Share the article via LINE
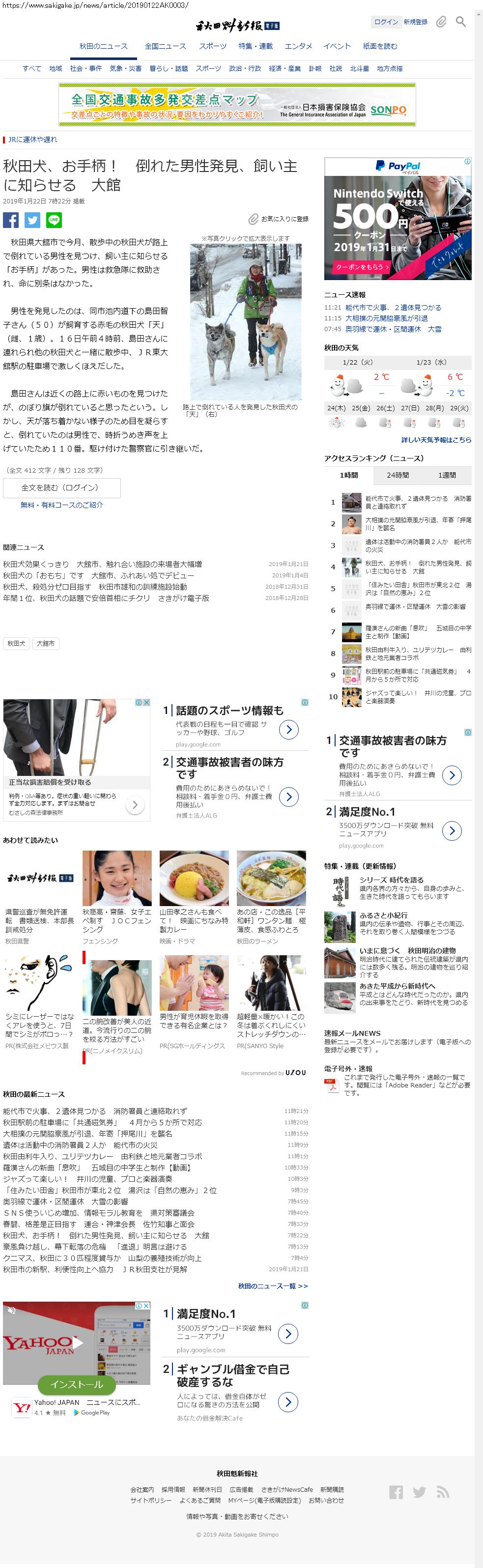483x1568 pixels. (54, 220)
